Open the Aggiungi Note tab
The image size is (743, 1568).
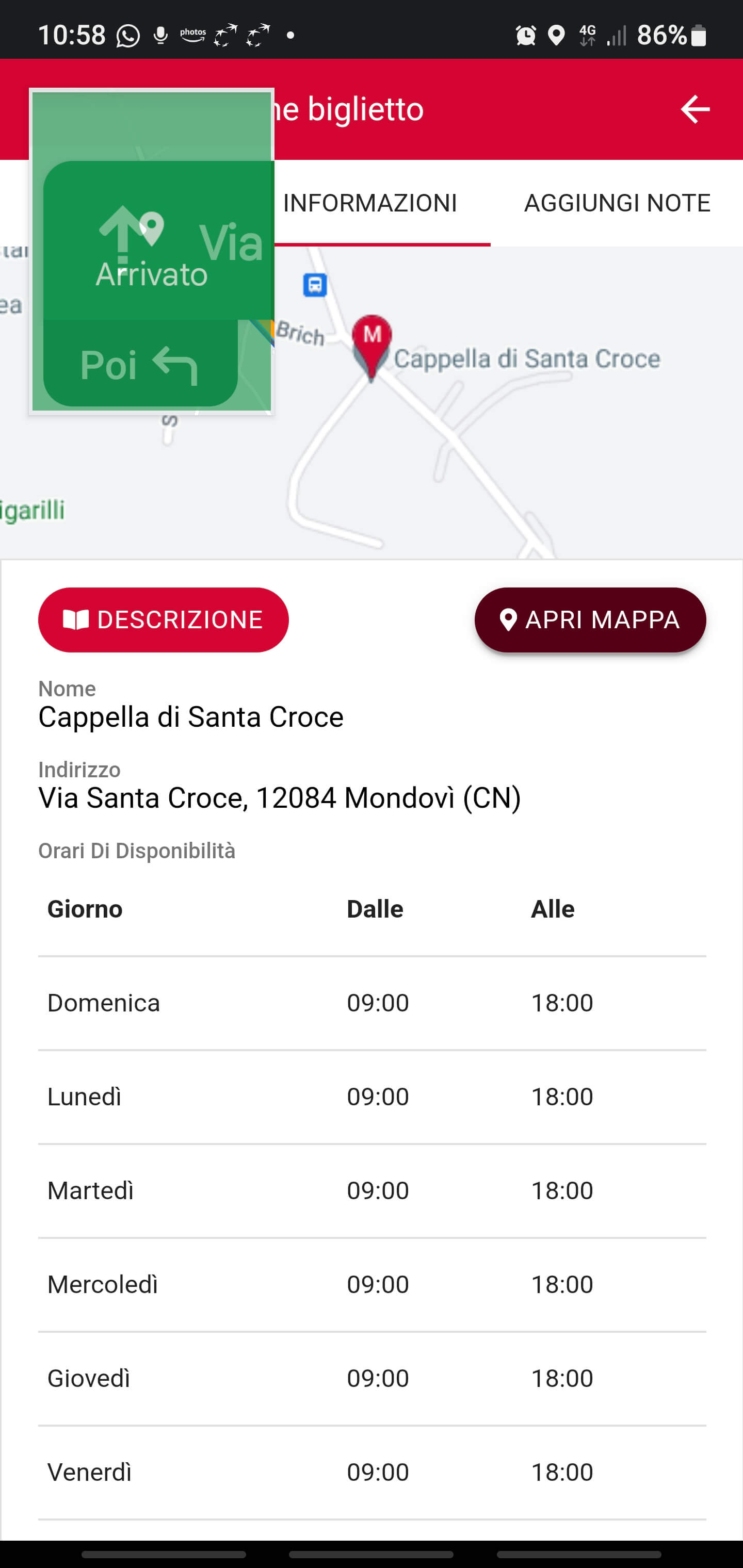coord(617,203)
